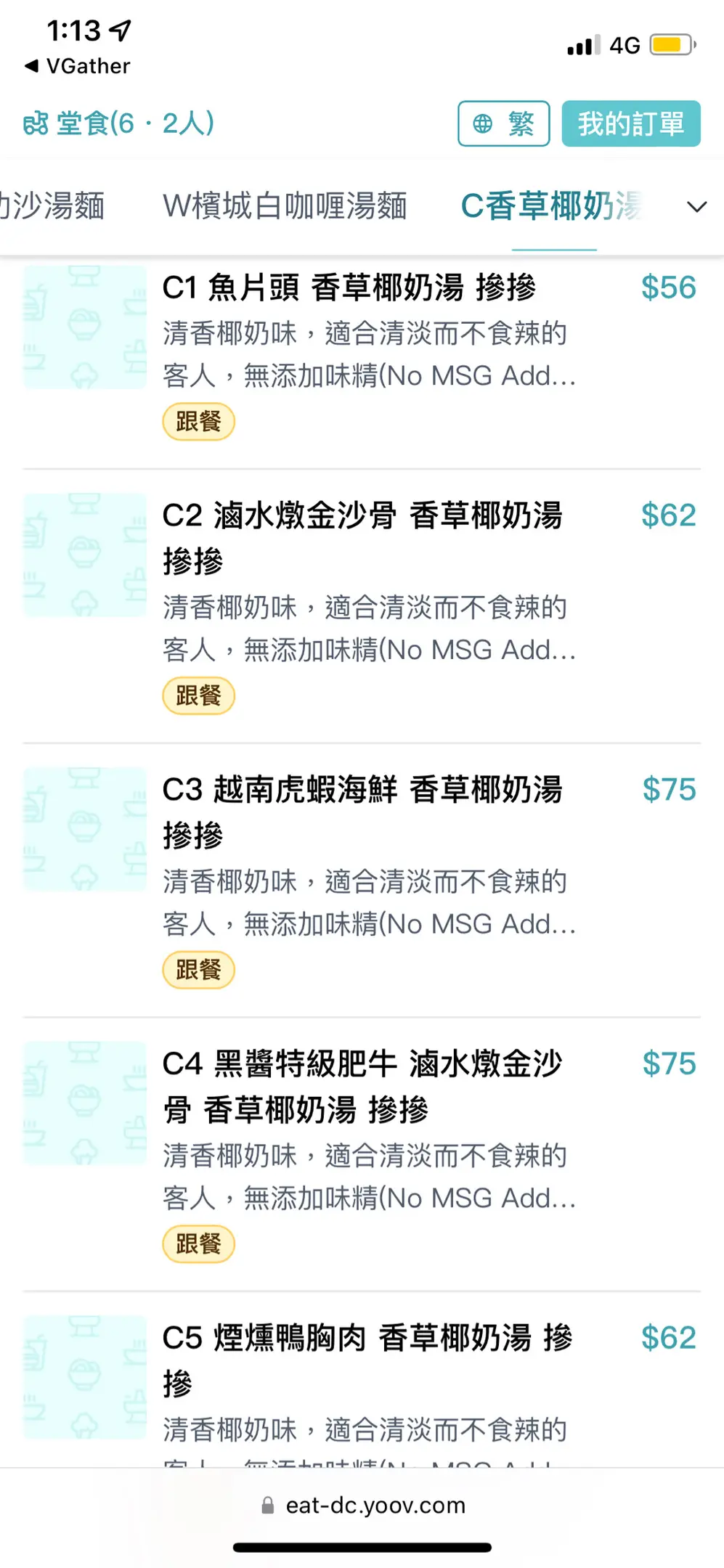This screenshot has width=724, height=1568.
Task: Open 我的訂單 (my order)
Action: 630,123
